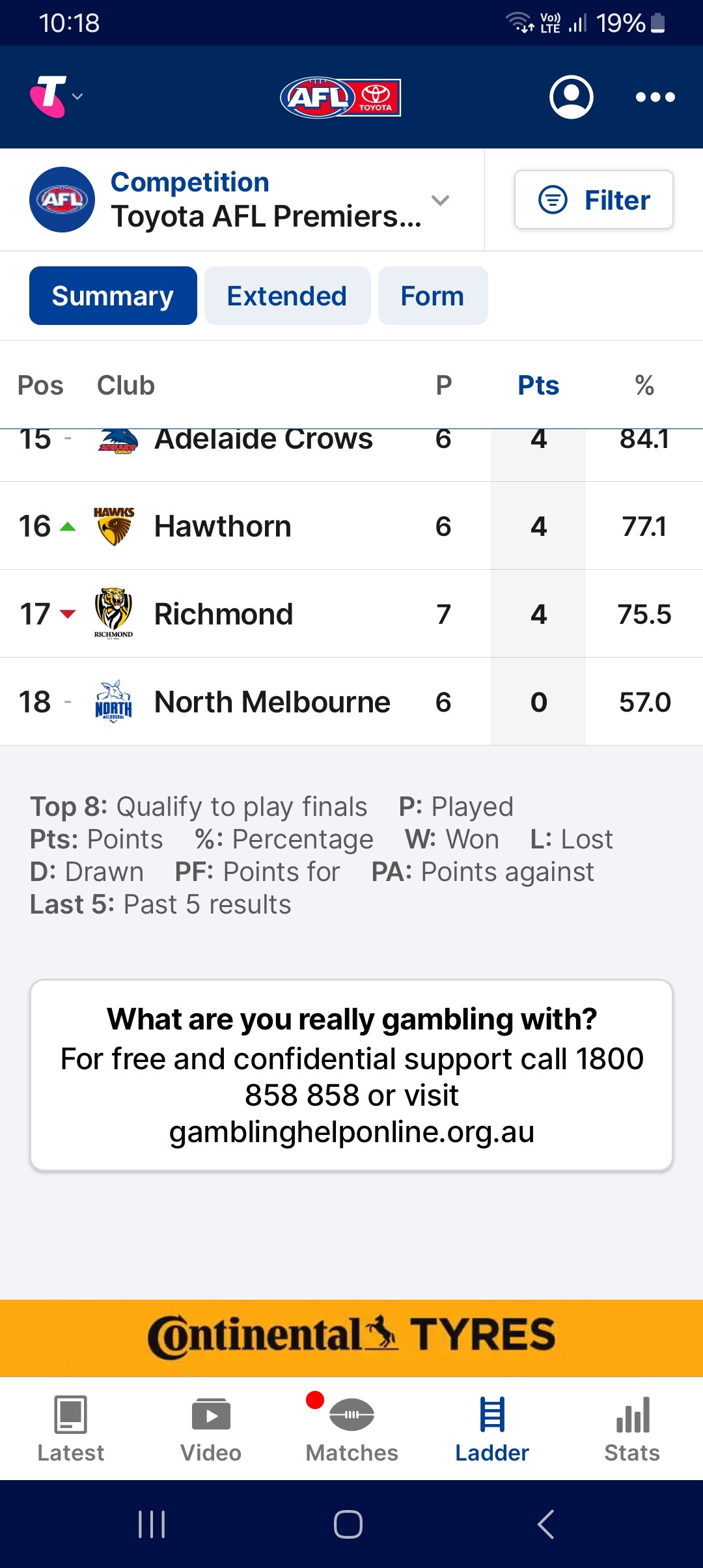This screenshot has height=1568, width=703.
Task: Open the Richmond club row
Action: pos(351,614)
